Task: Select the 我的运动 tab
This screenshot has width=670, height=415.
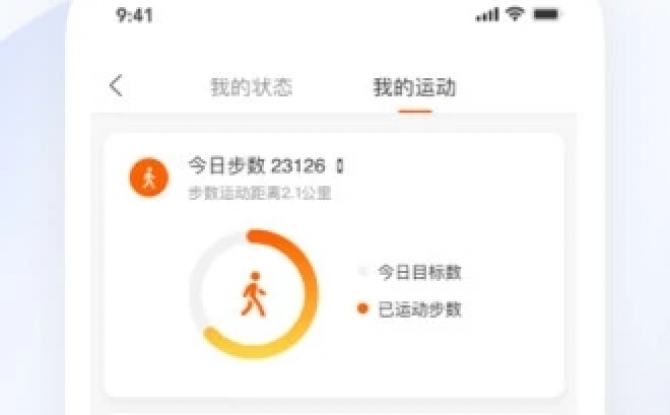Action: pos(414,87)
